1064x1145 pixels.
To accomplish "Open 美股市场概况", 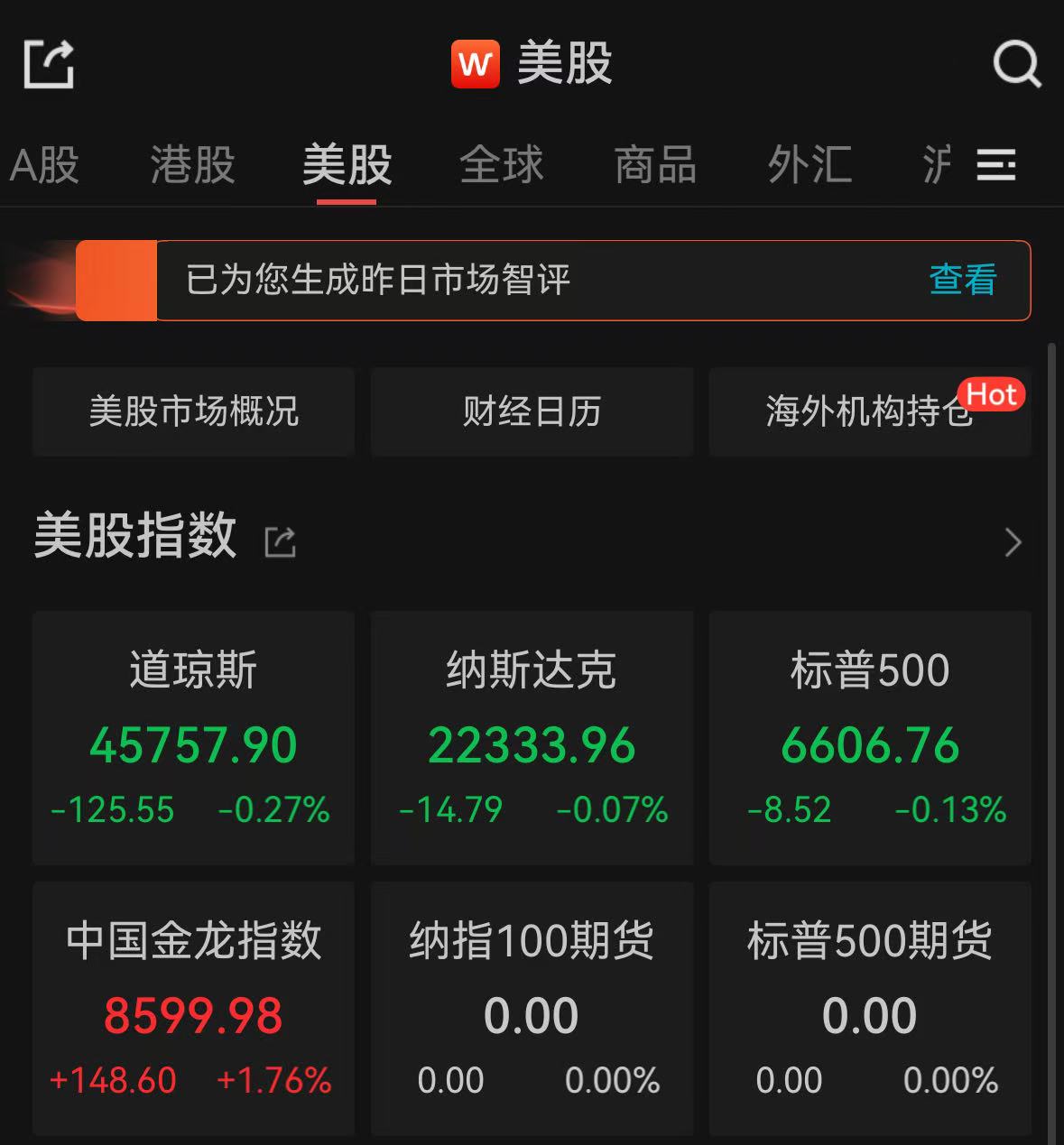I will click(x=193, y=411).
